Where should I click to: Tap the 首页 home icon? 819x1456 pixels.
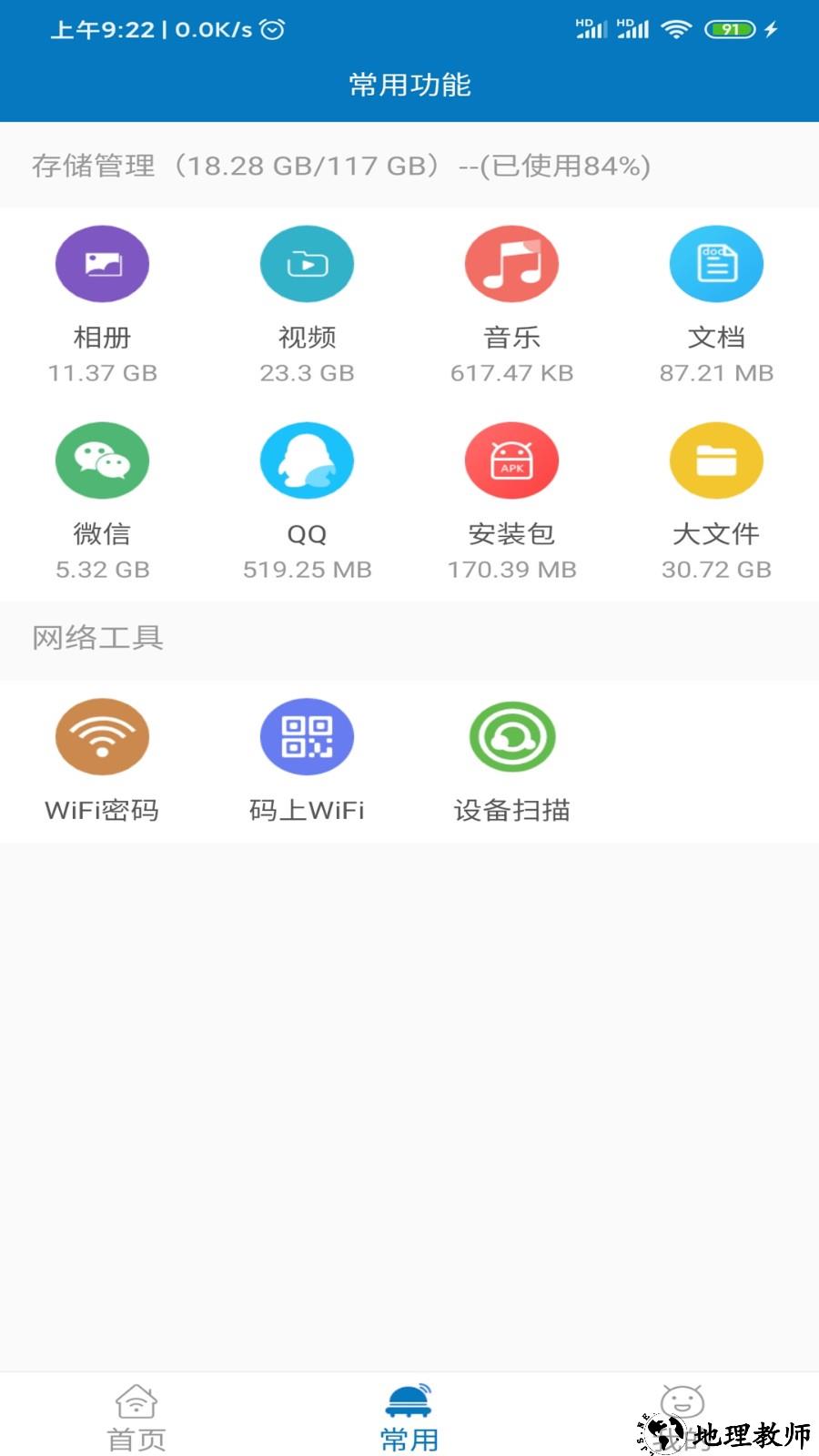(135, 1405)
